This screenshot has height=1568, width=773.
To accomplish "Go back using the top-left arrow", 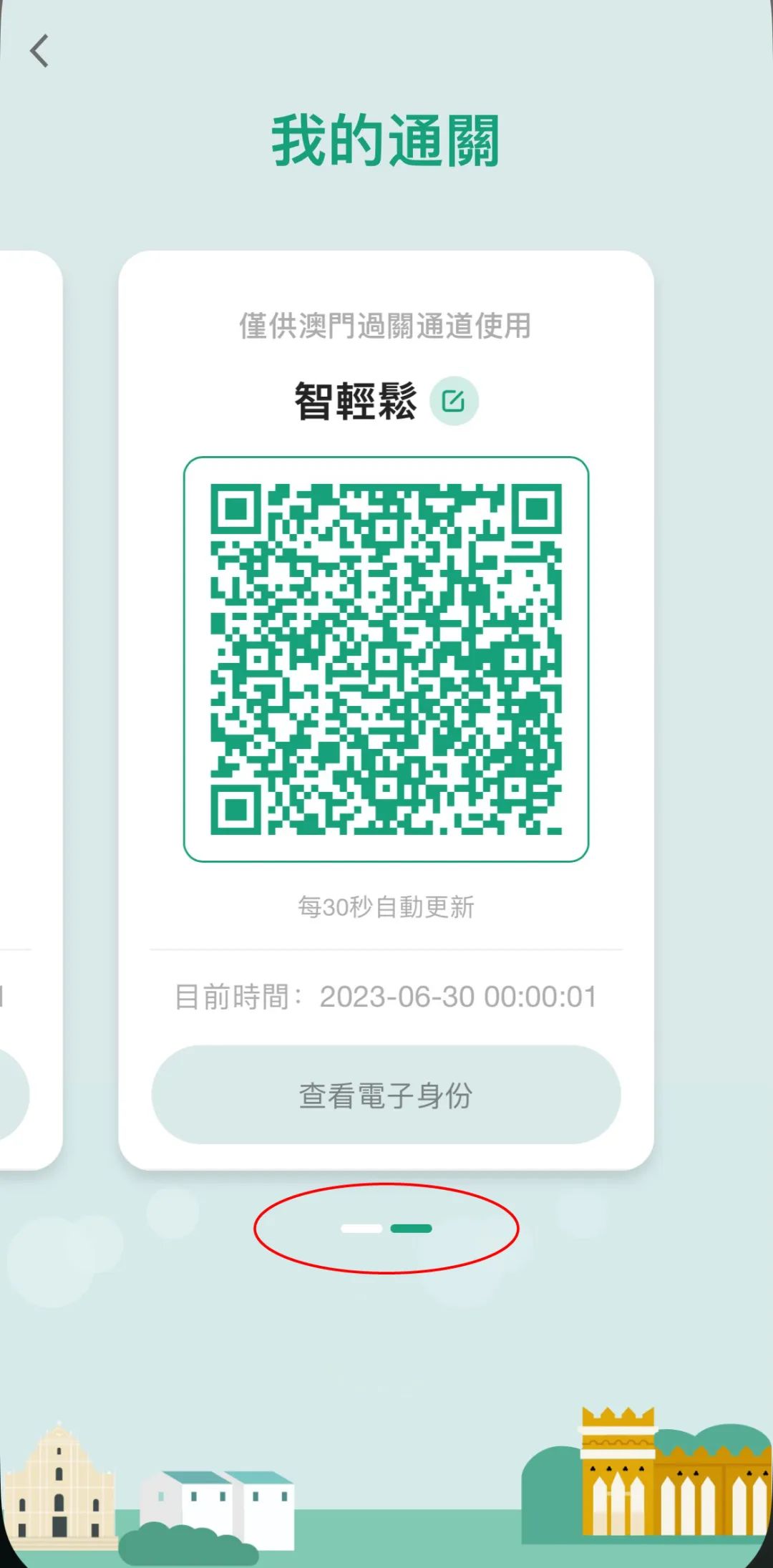I will tap(39, 51).
